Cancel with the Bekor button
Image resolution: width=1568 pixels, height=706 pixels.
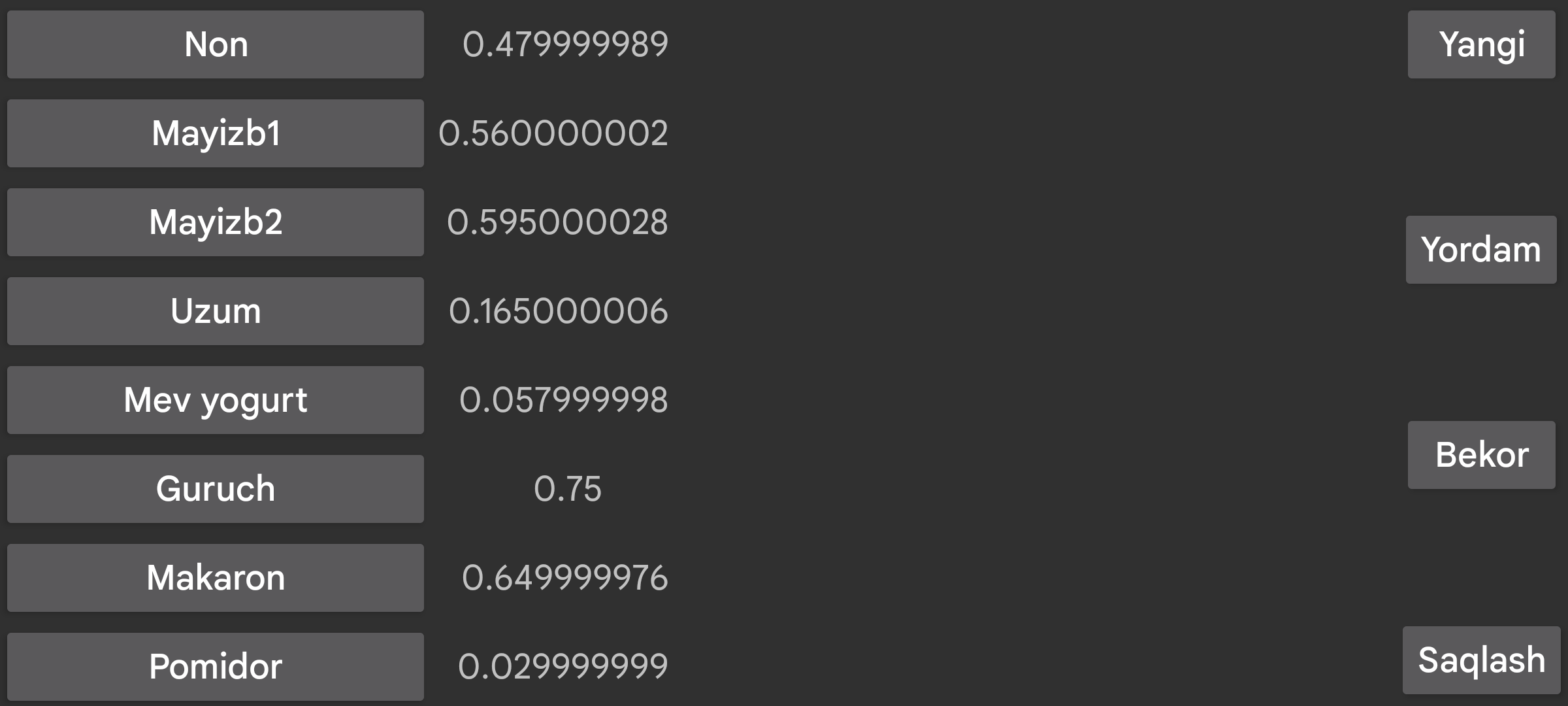(x=1481, y=455)
